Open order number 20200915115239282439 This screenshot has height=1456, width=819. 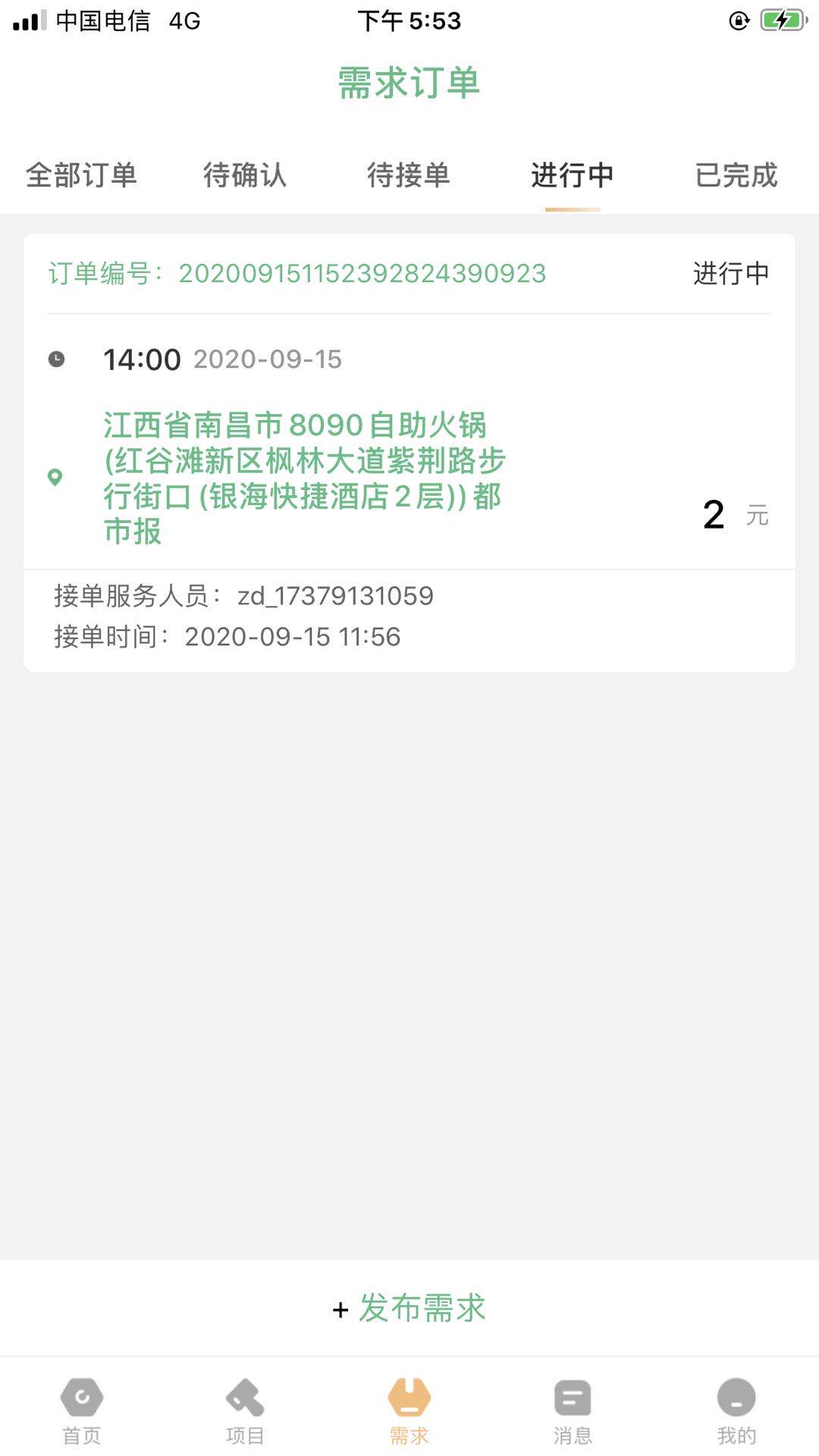[x=362, y=275]
